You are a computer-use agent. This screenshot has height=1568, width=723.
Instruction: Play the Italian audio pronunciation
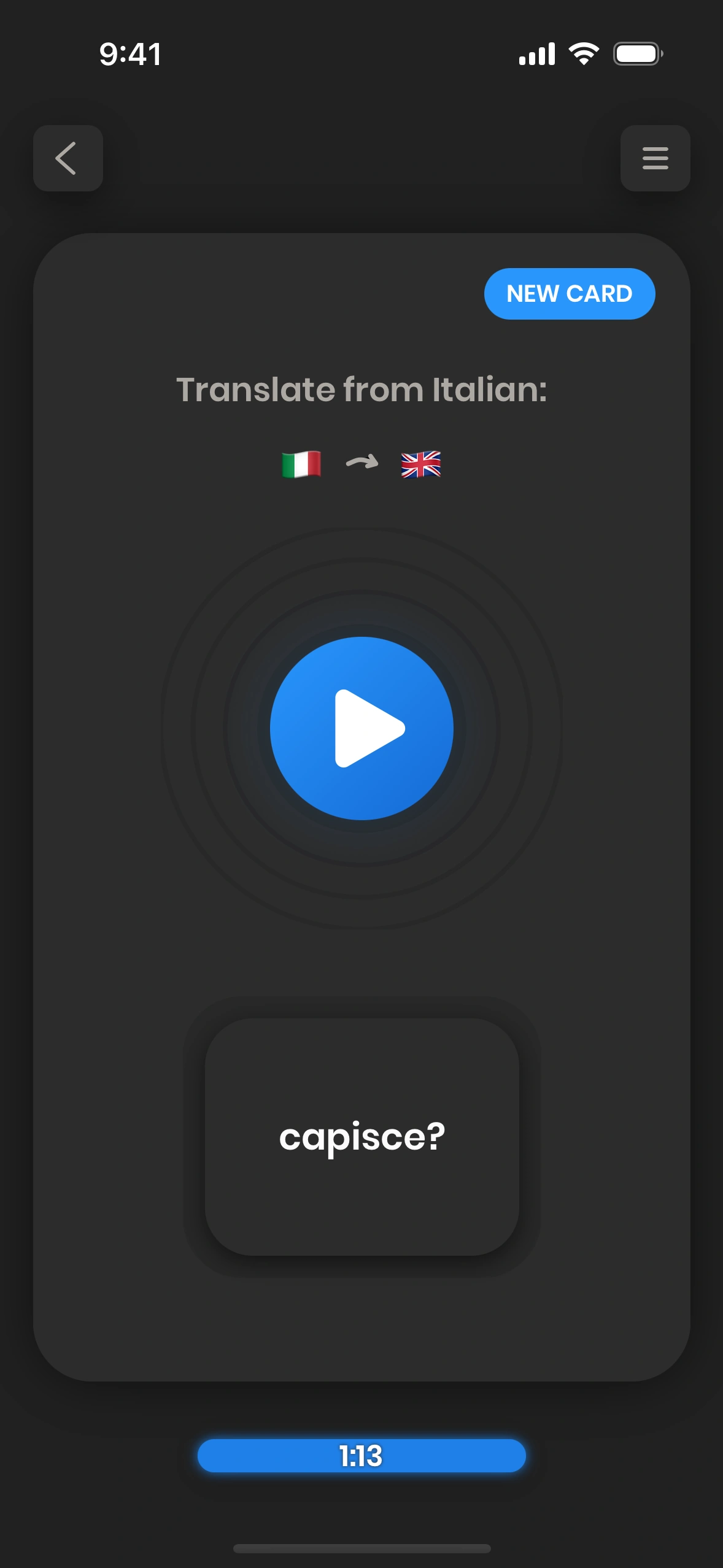click(x=361, y=728)
